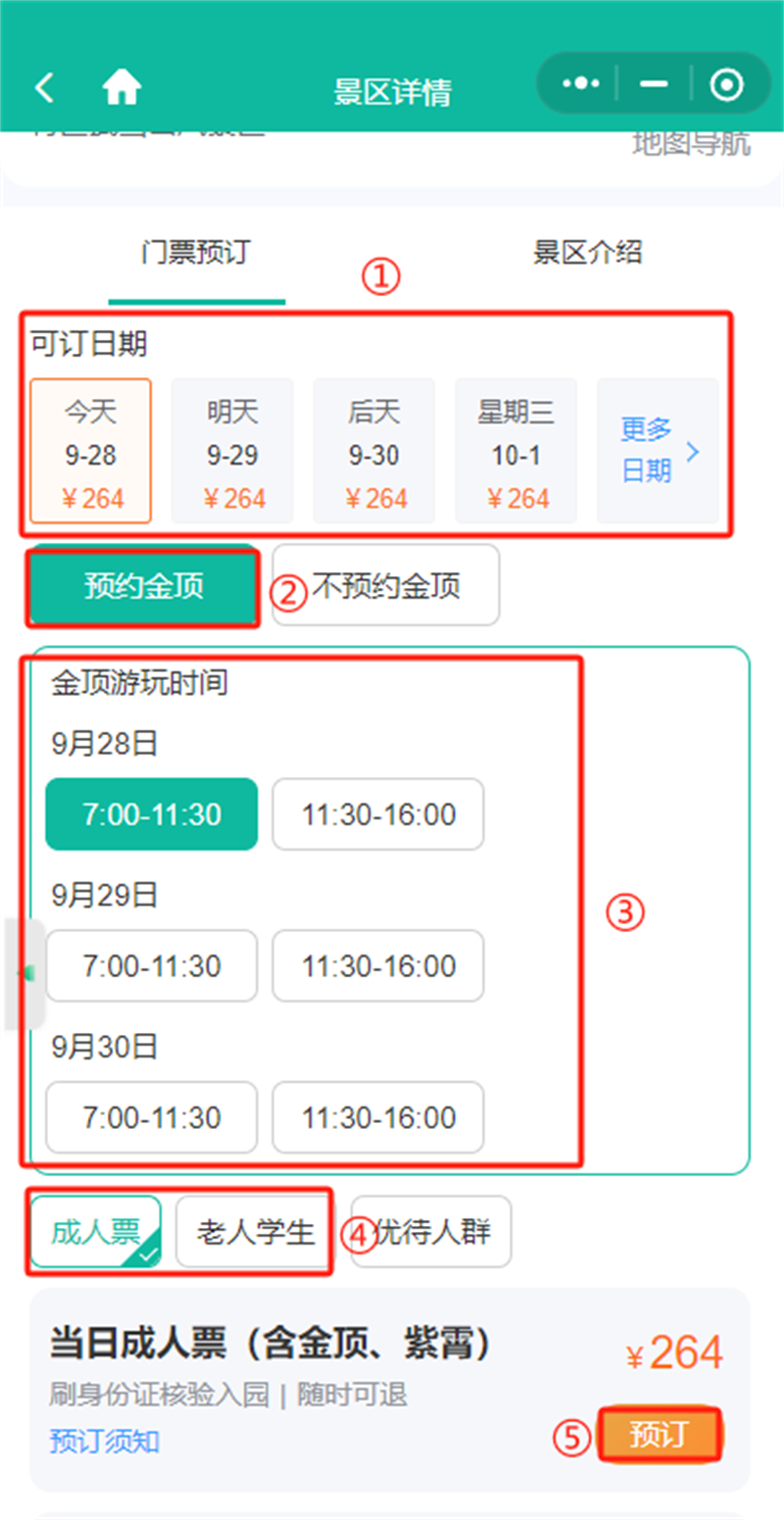Choose 预约金顶 option
784x1520 pixels.
coord(144,587)
